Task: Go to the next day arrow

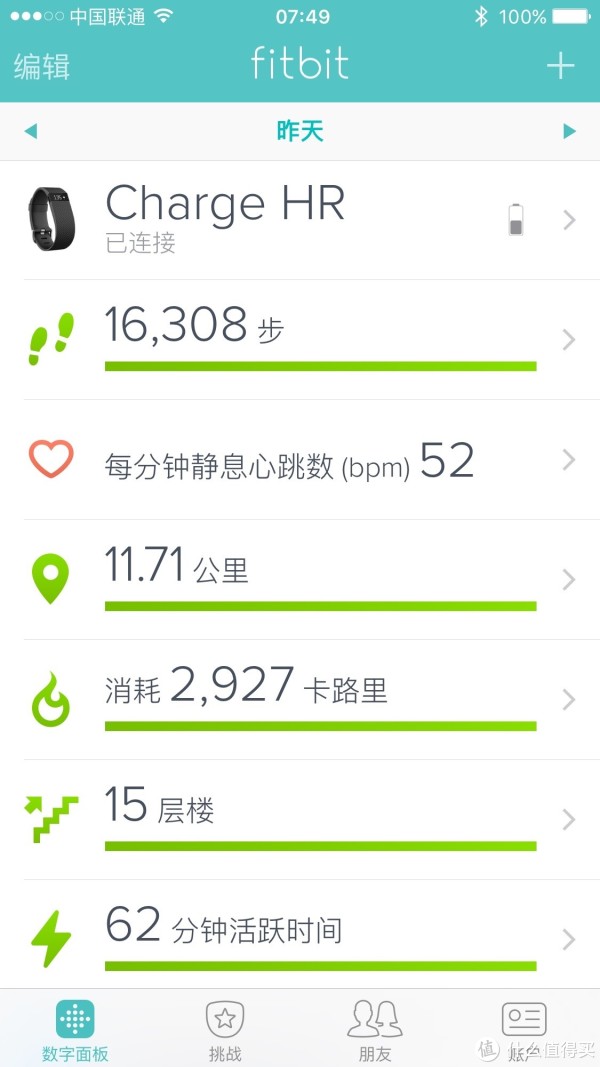Action: coord(569,131)
